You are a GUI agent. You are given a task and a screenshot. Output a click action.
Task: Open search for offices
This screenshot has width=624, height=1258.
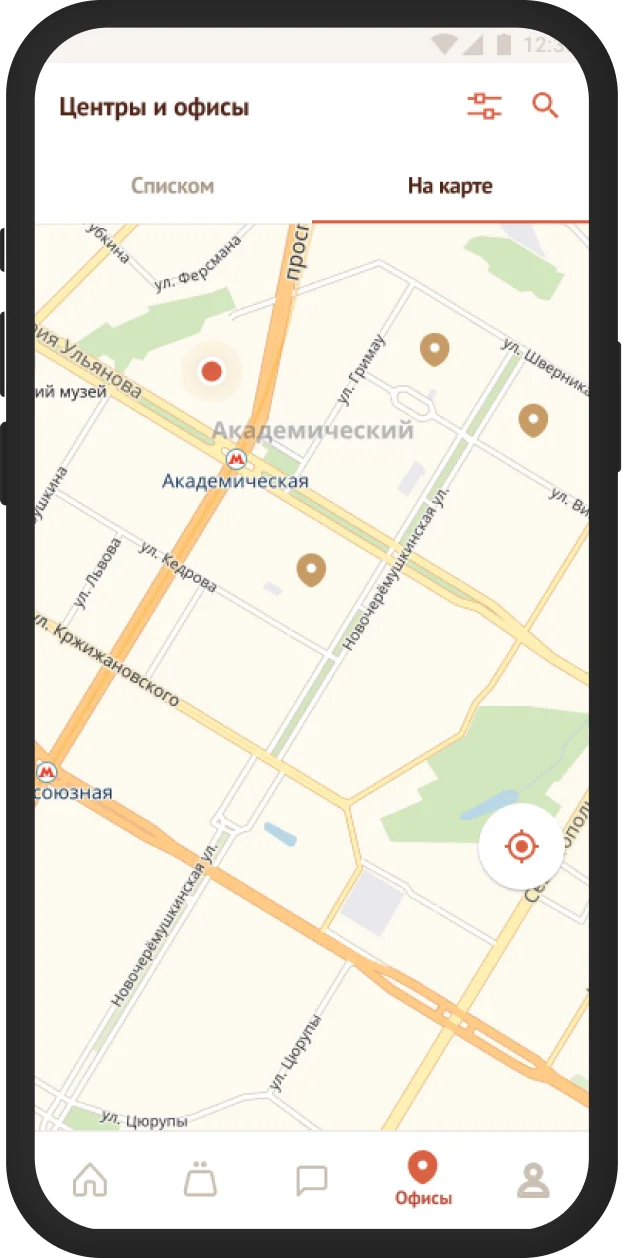545,105
